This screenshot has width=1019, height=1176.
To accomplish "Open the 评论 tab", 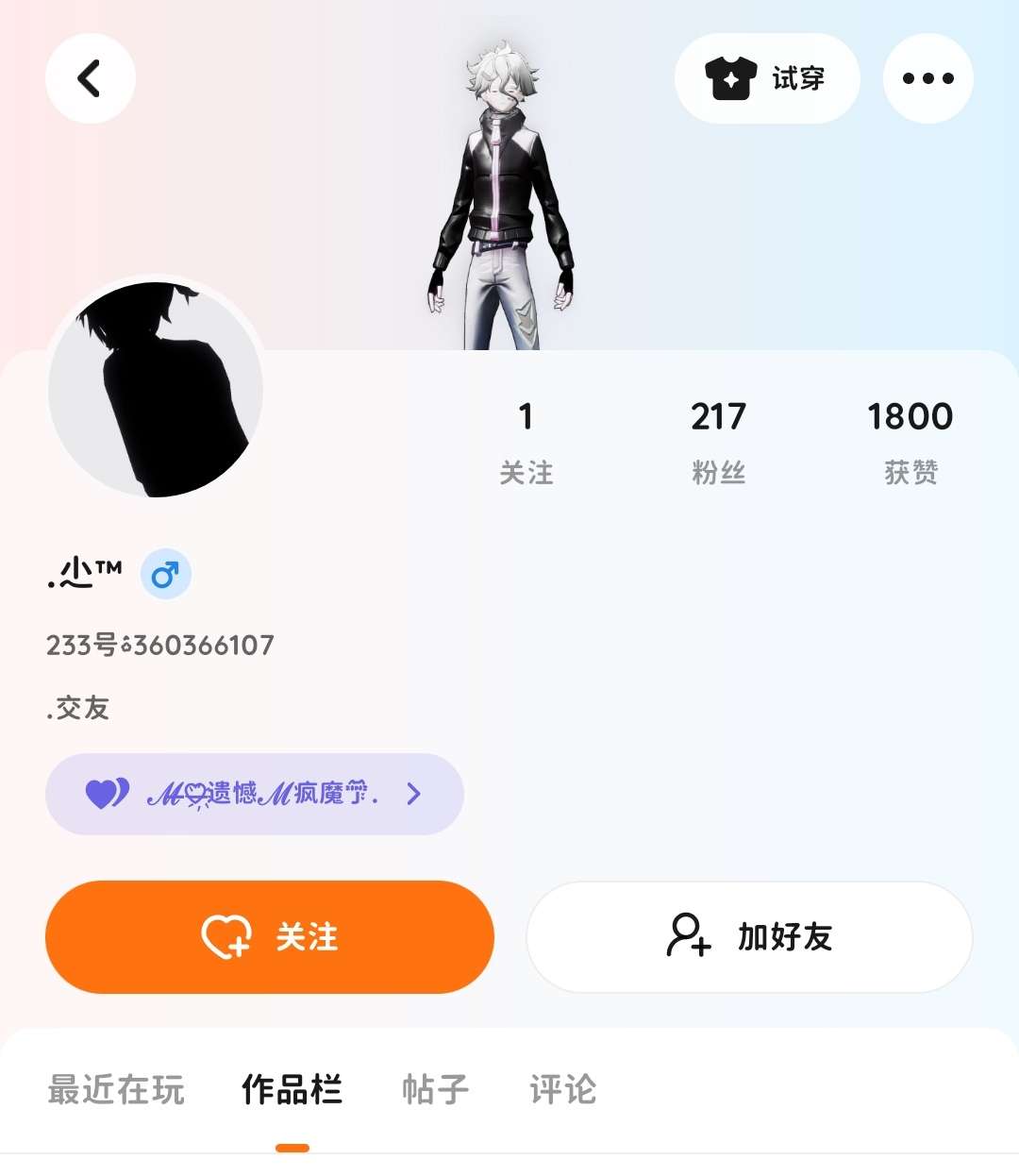I will click(562, 1089).
